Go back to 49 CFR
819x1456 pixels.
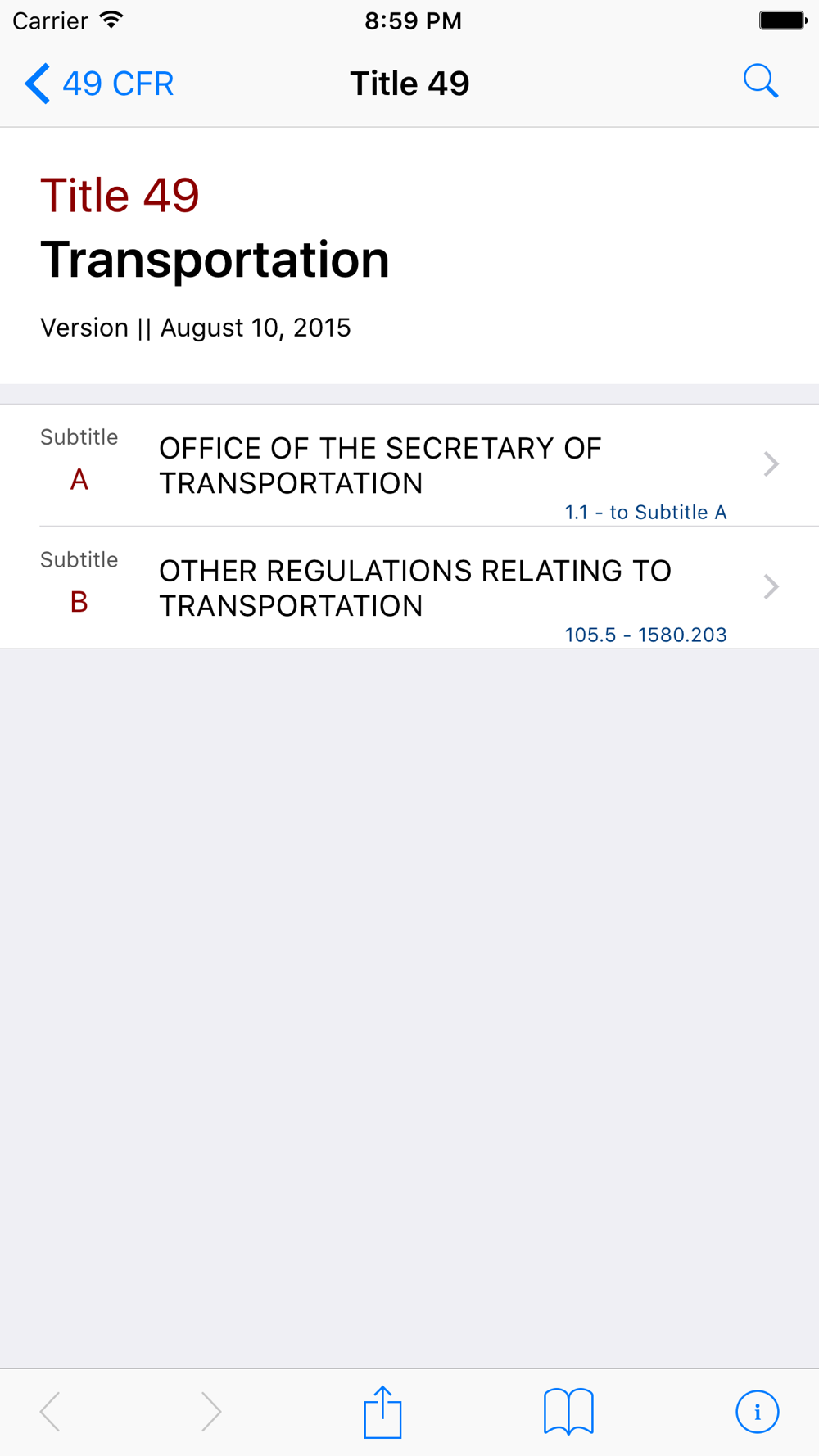[x=99, y=84]
